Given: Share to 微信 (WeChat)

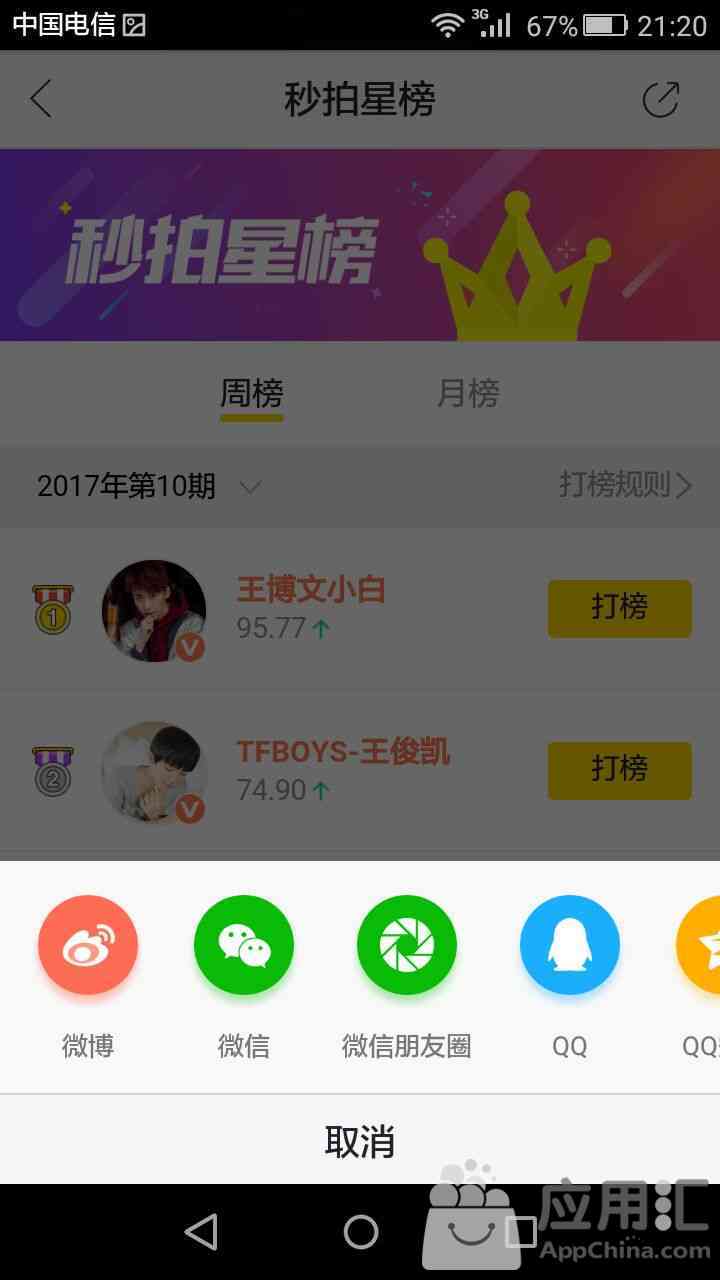Looking at the screenshot, I should click(x=244, y=945).
